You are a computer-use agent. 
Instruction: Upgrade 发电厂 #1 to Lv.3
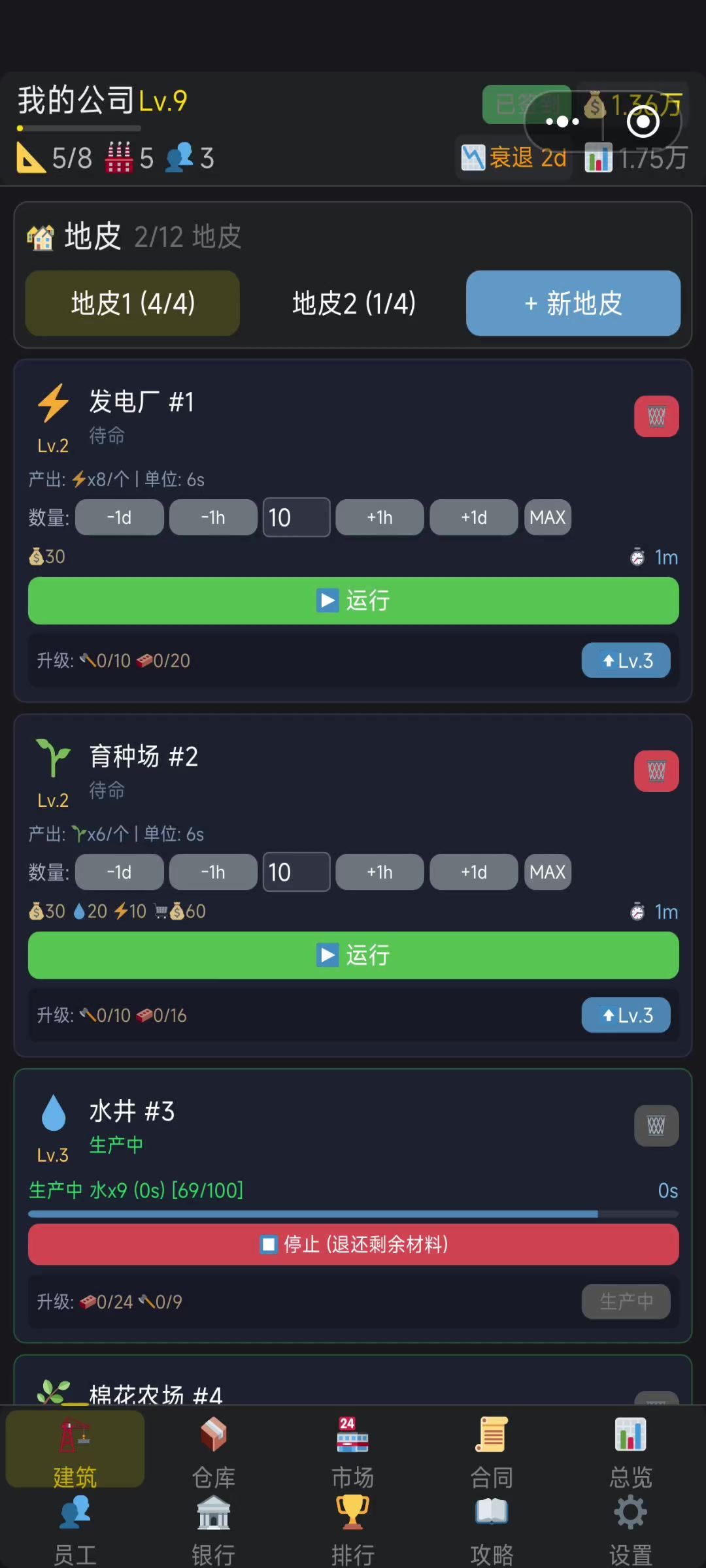pyautogui.click(x=626, y=661)
